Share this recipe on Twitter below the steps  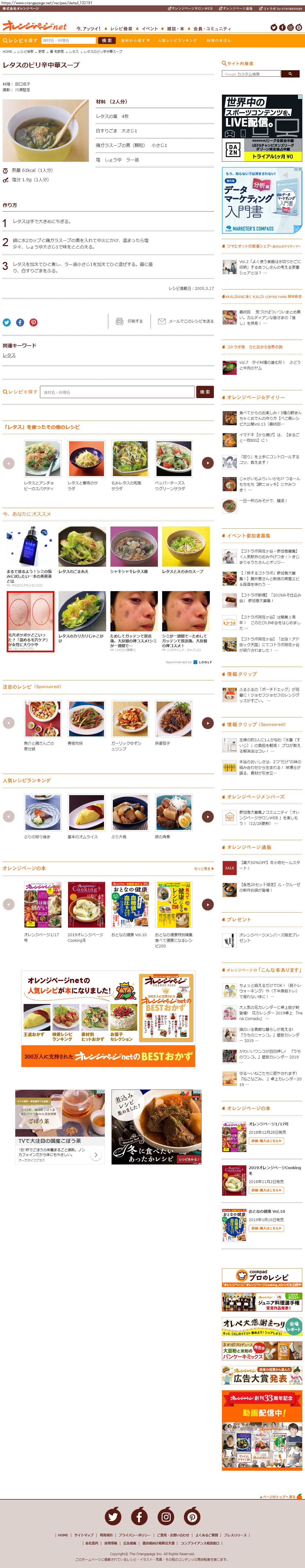(x=7, y=322)
